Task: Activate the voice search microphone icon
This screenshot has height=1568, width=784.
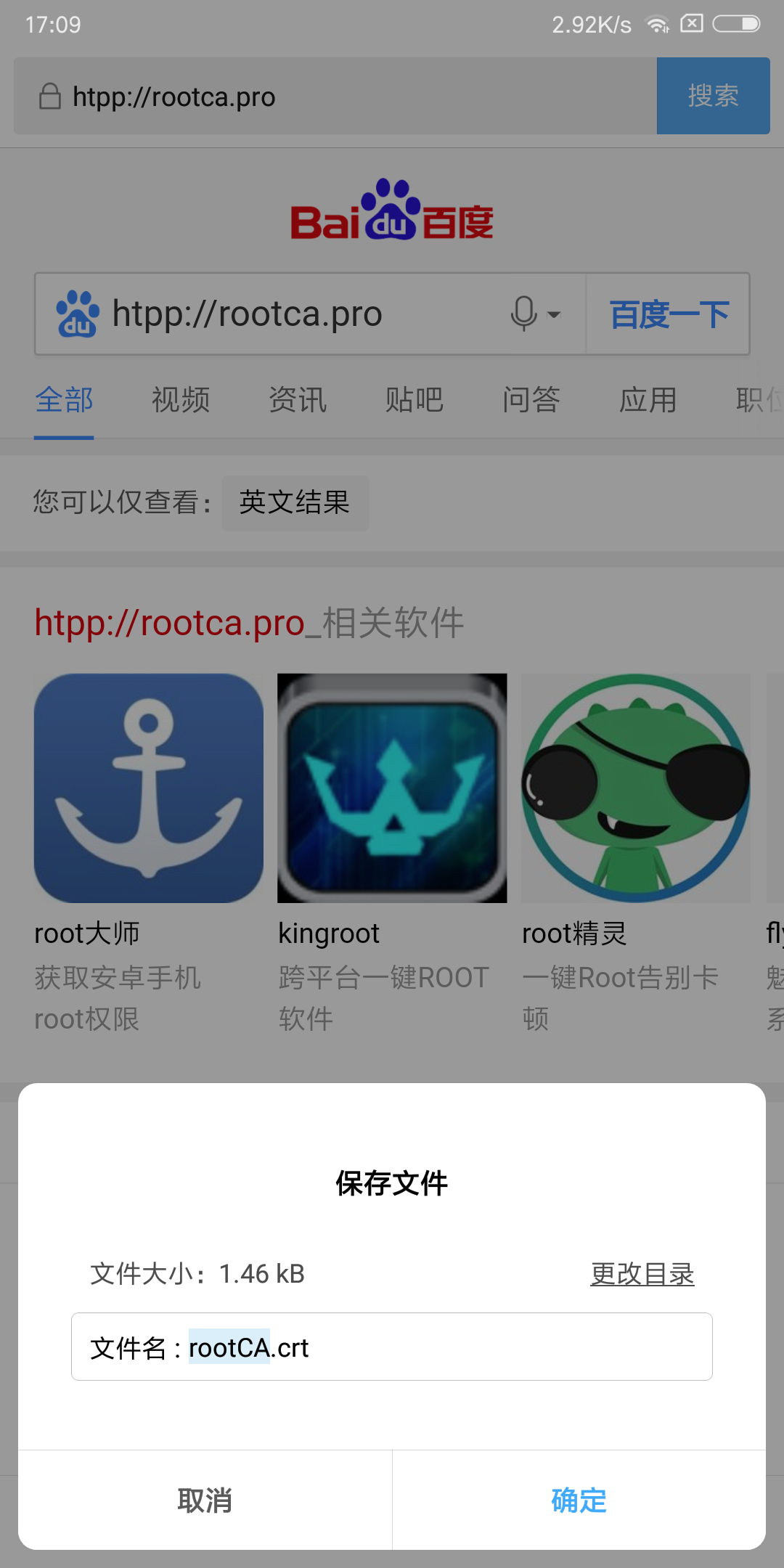Action: [x=524, y=314]
